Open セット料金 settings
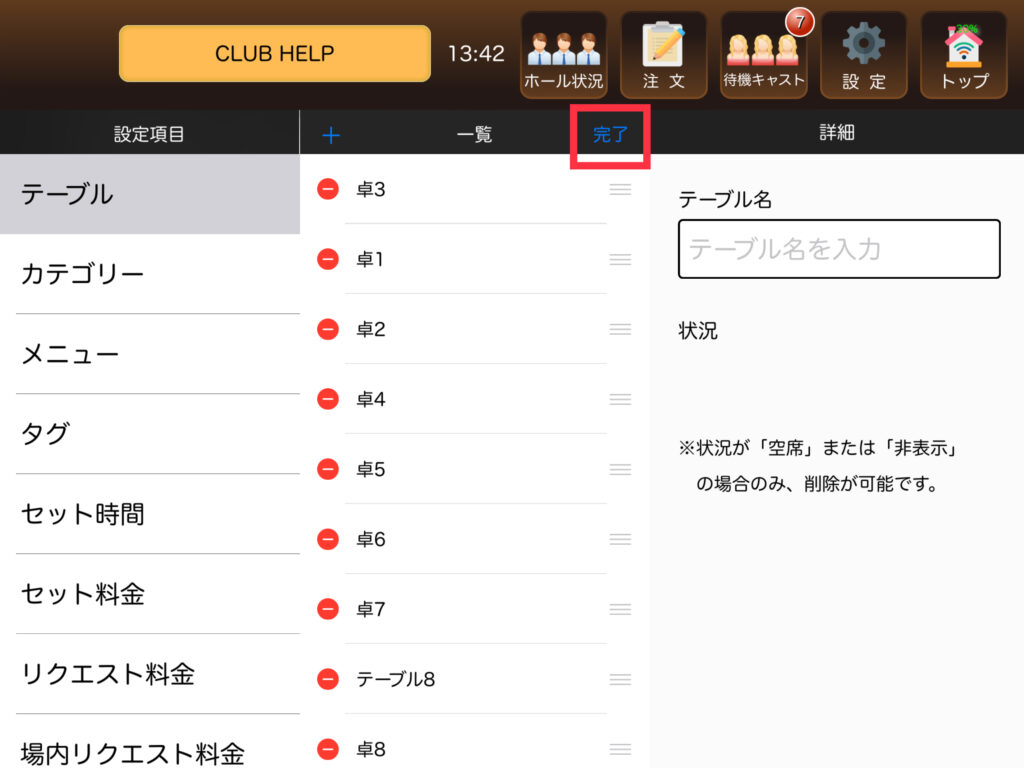This screenshot has width=1024, height=768. click(x=150, y=594)
